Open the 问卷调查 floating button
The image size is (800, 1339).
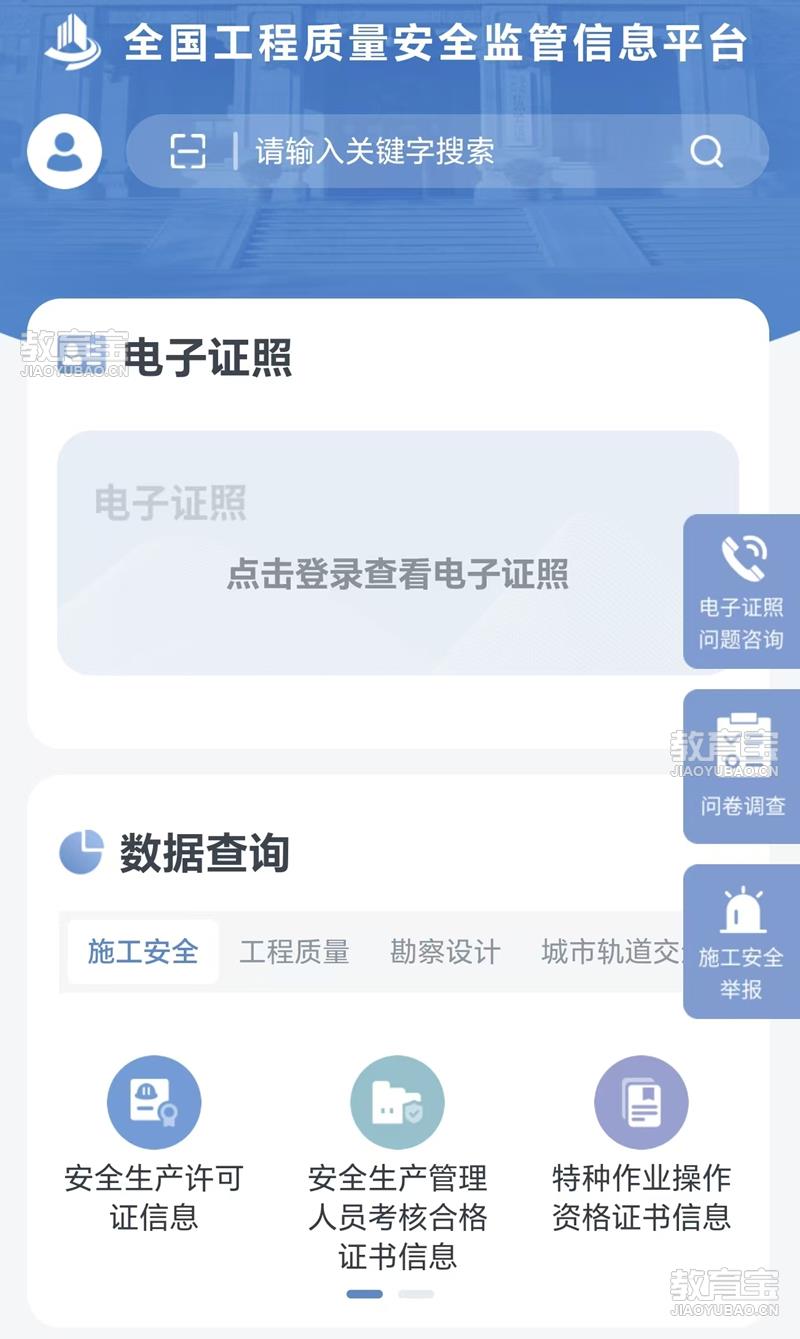[741, 767]
